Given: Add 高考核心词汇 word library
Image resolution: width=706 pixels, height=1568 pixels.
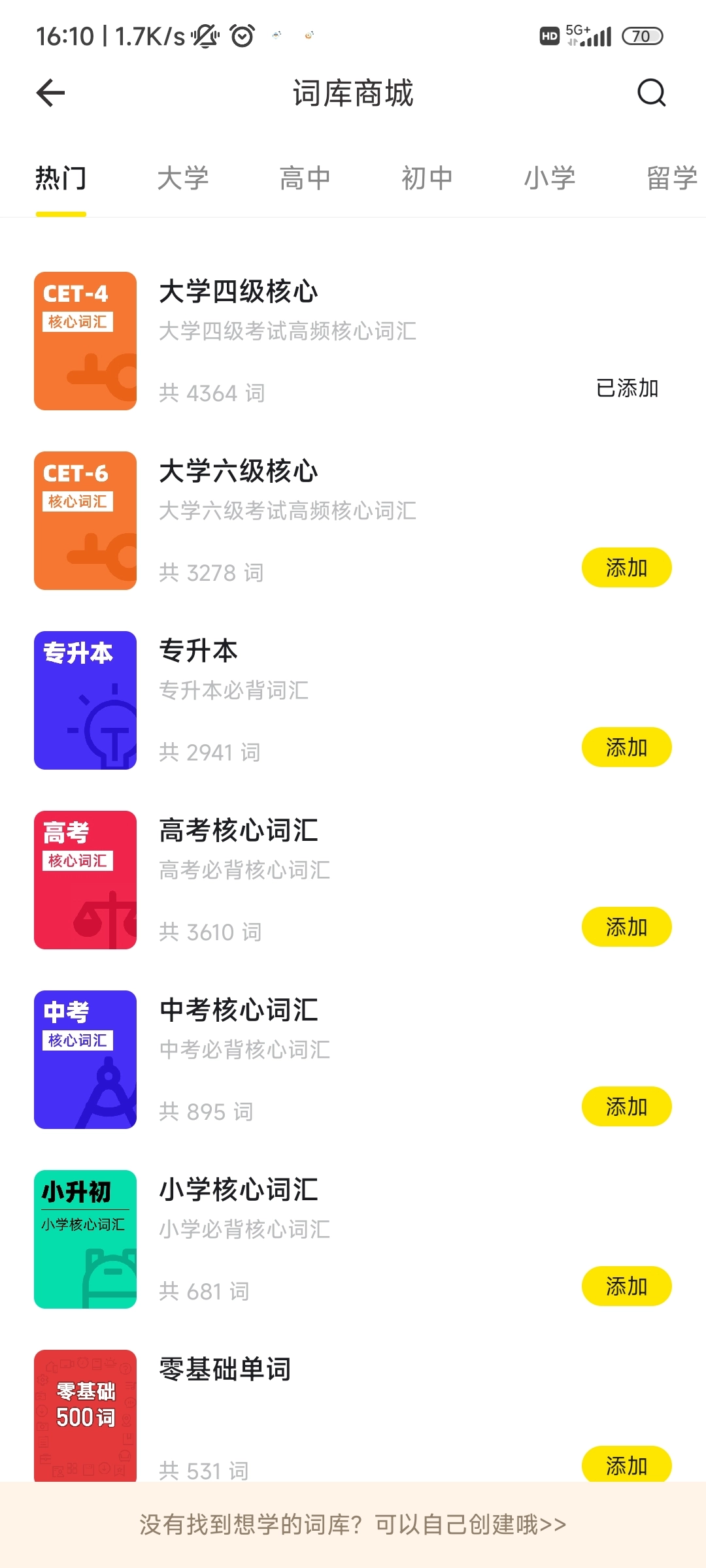Looking at the screenshot, I should (x=626, y=927).
